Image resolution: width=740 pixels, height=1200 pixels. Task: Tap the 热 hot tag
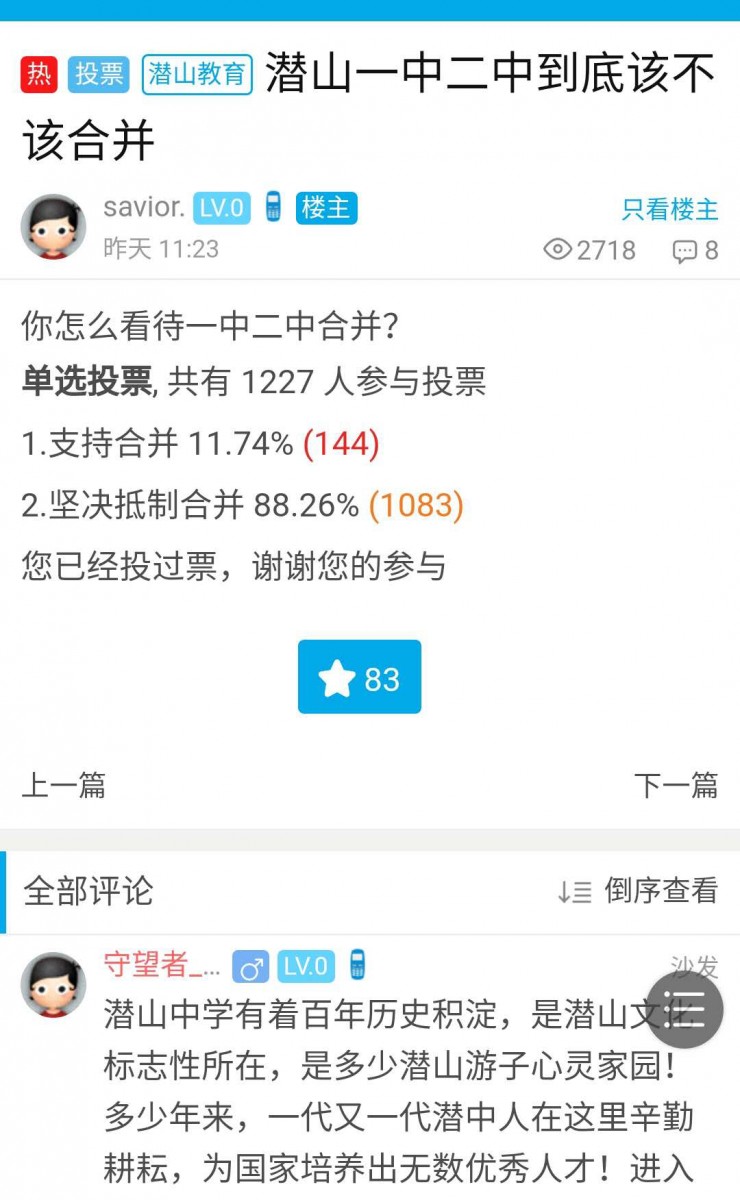[39, 74]
